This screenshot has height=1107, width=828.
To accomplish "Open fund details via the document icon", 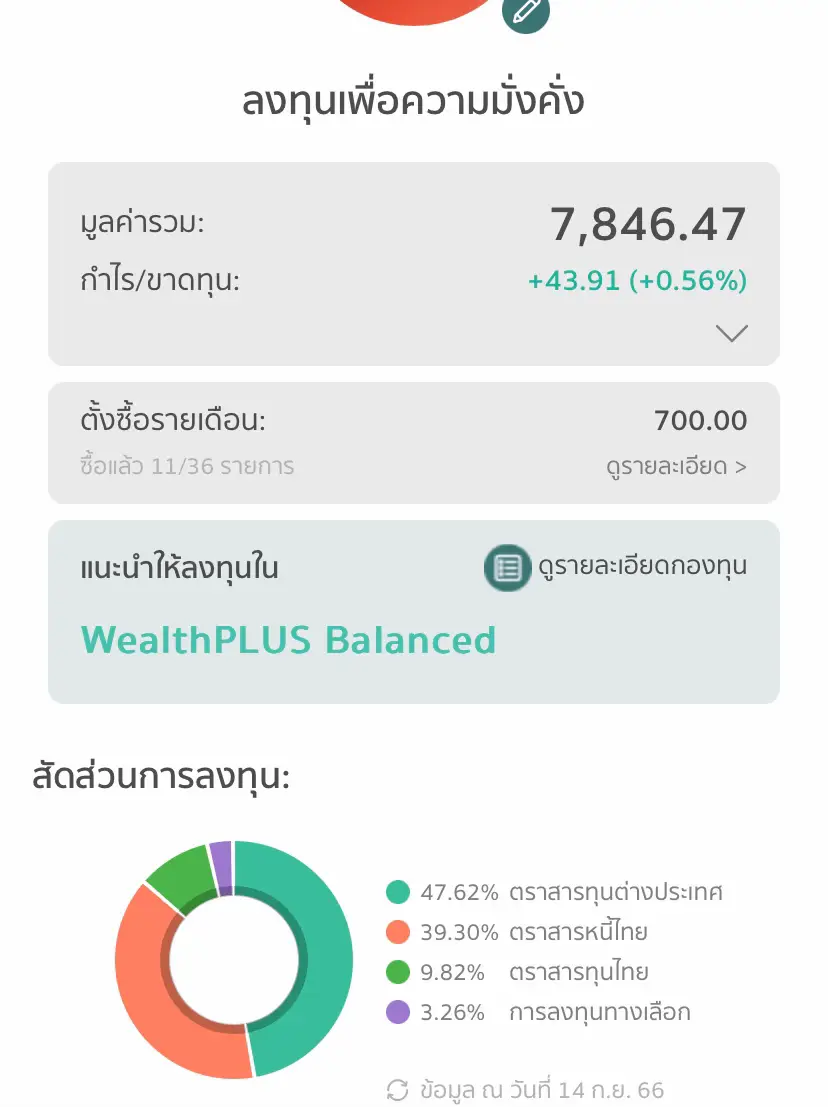I will point(506,567).
